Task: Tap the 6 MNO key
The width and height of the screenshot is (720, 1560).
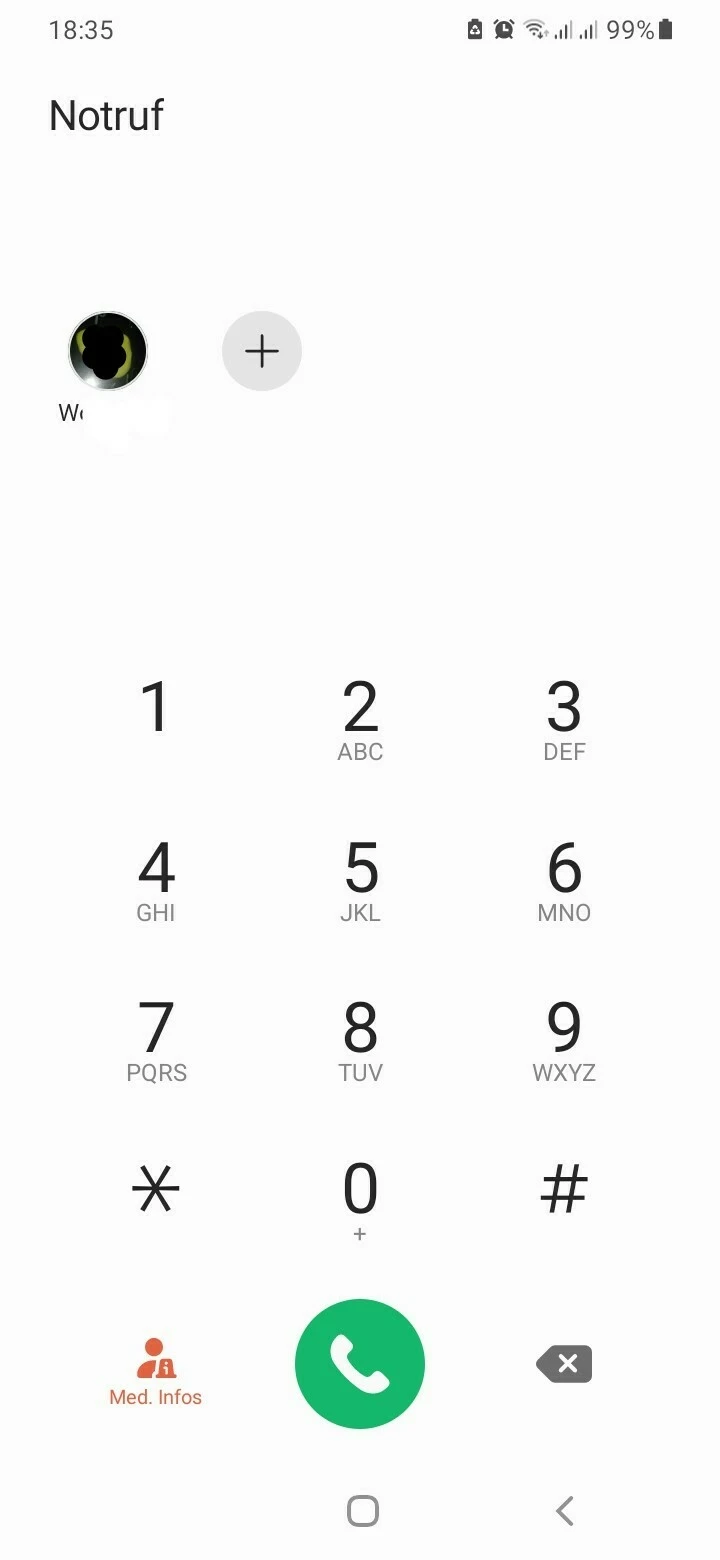Action: click(564, 879)
